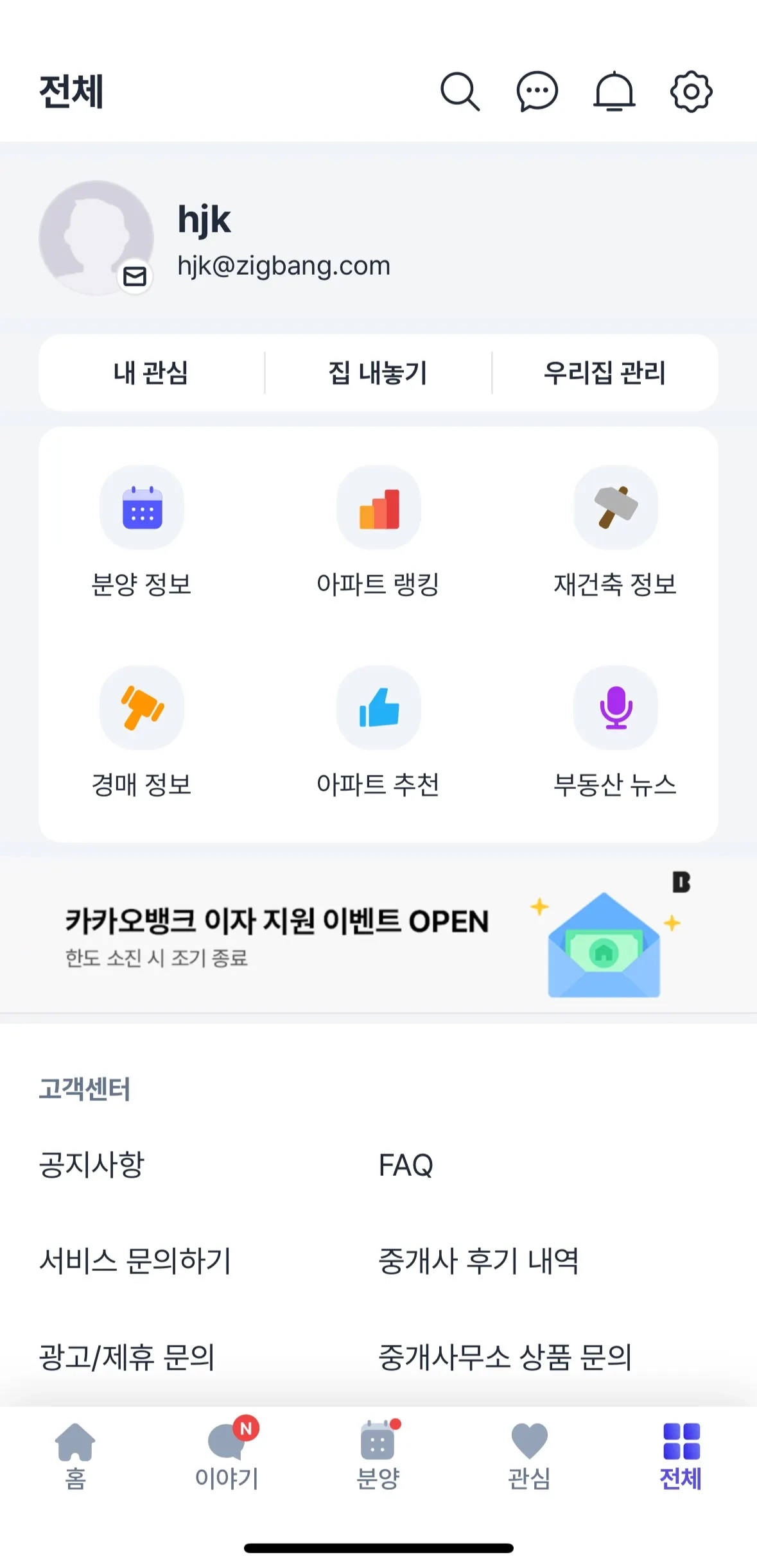This screenshot has height=1568, width=757.
Task: Open the 카카오뱅크 이자 지원 이벤트 banner
Action: click(378, 935)
